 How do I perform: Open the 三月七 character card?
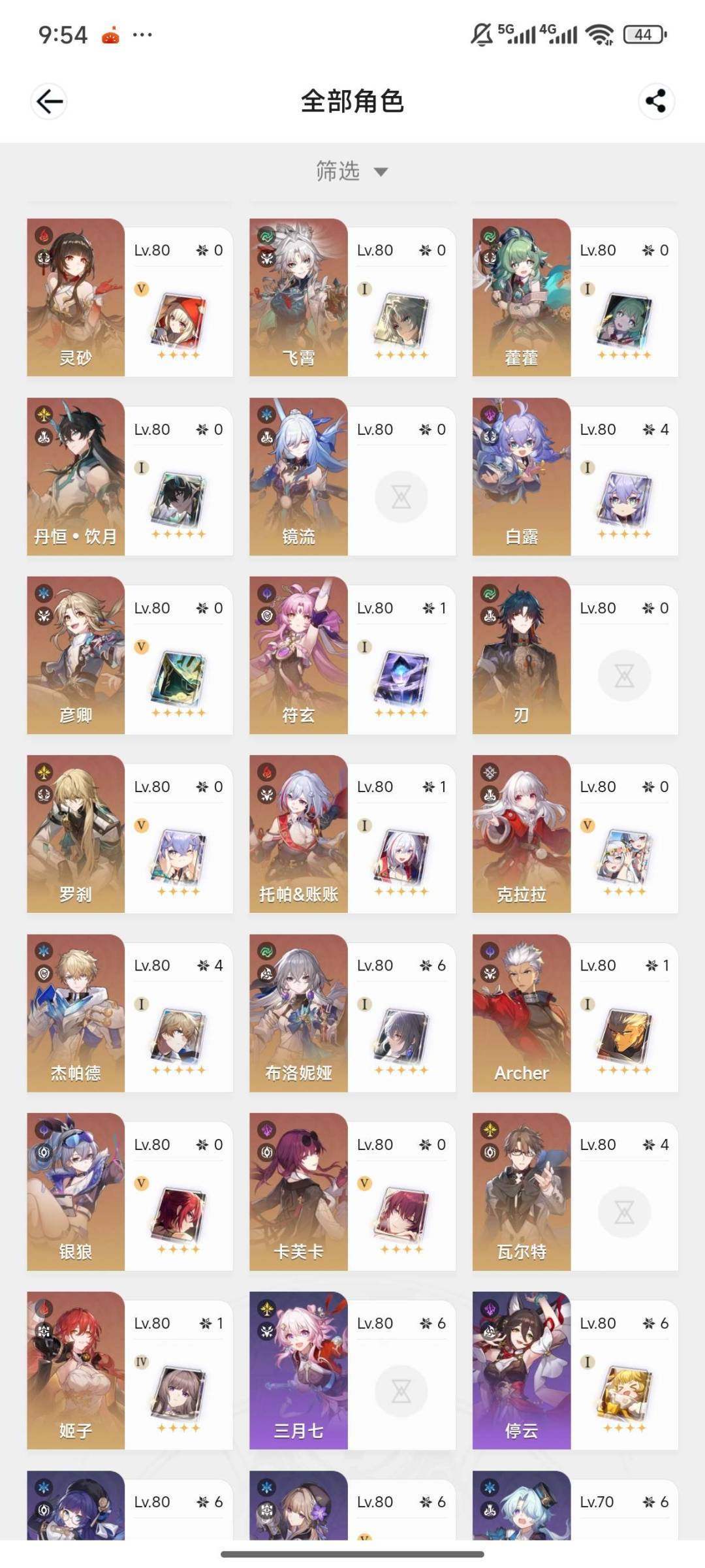[x=352, y=1371]
